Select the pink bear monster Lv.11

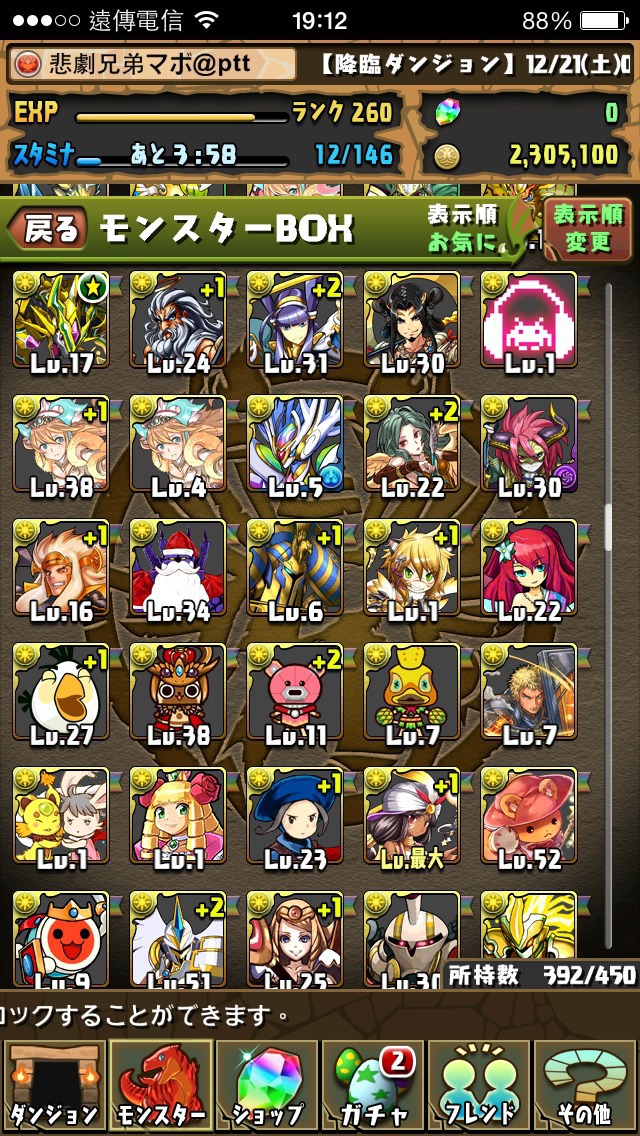coord(295,693)
